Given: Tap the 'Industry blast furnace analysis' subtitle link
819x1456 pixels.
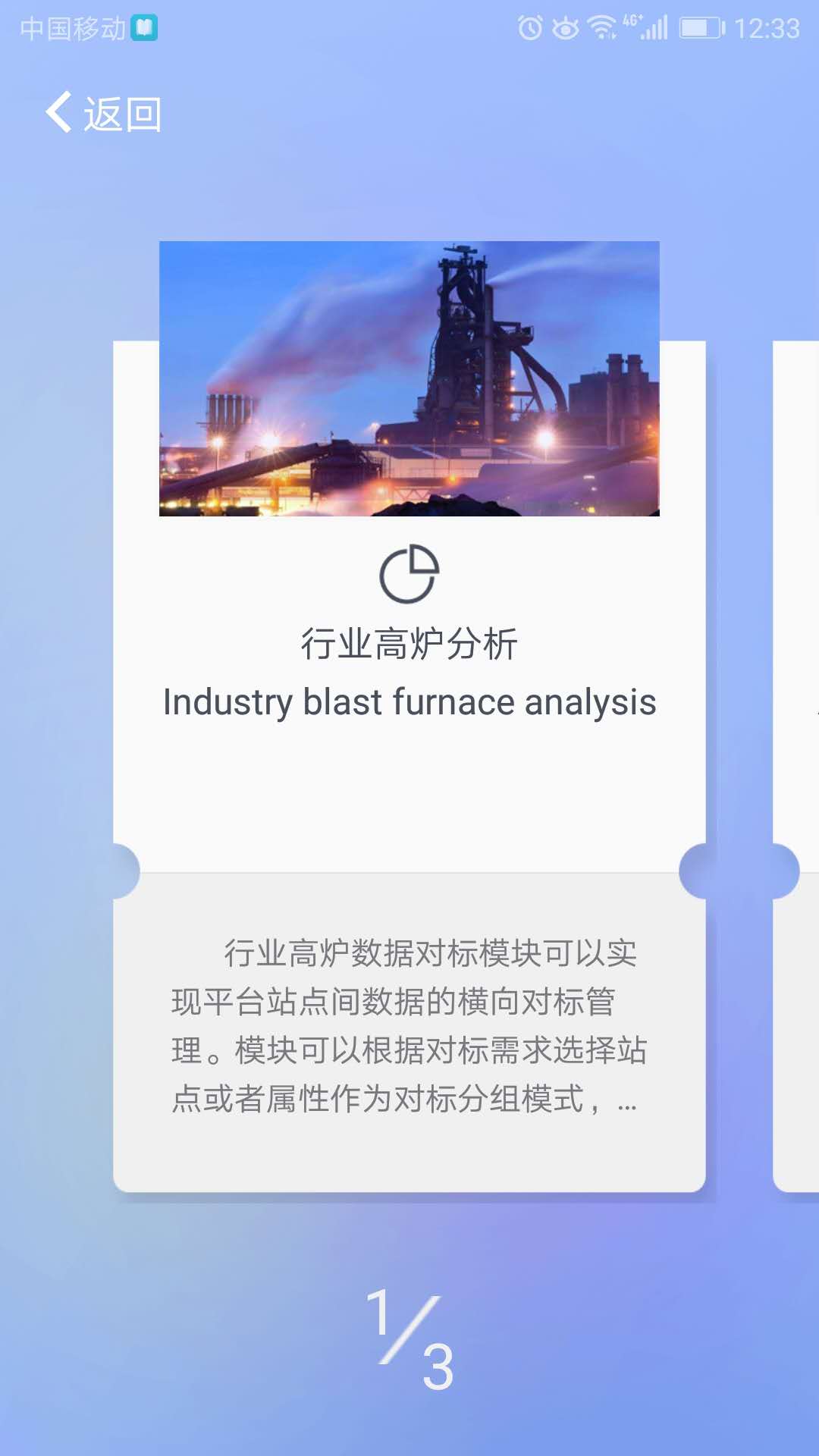Looking at the screenshot, I should [410, 702].
